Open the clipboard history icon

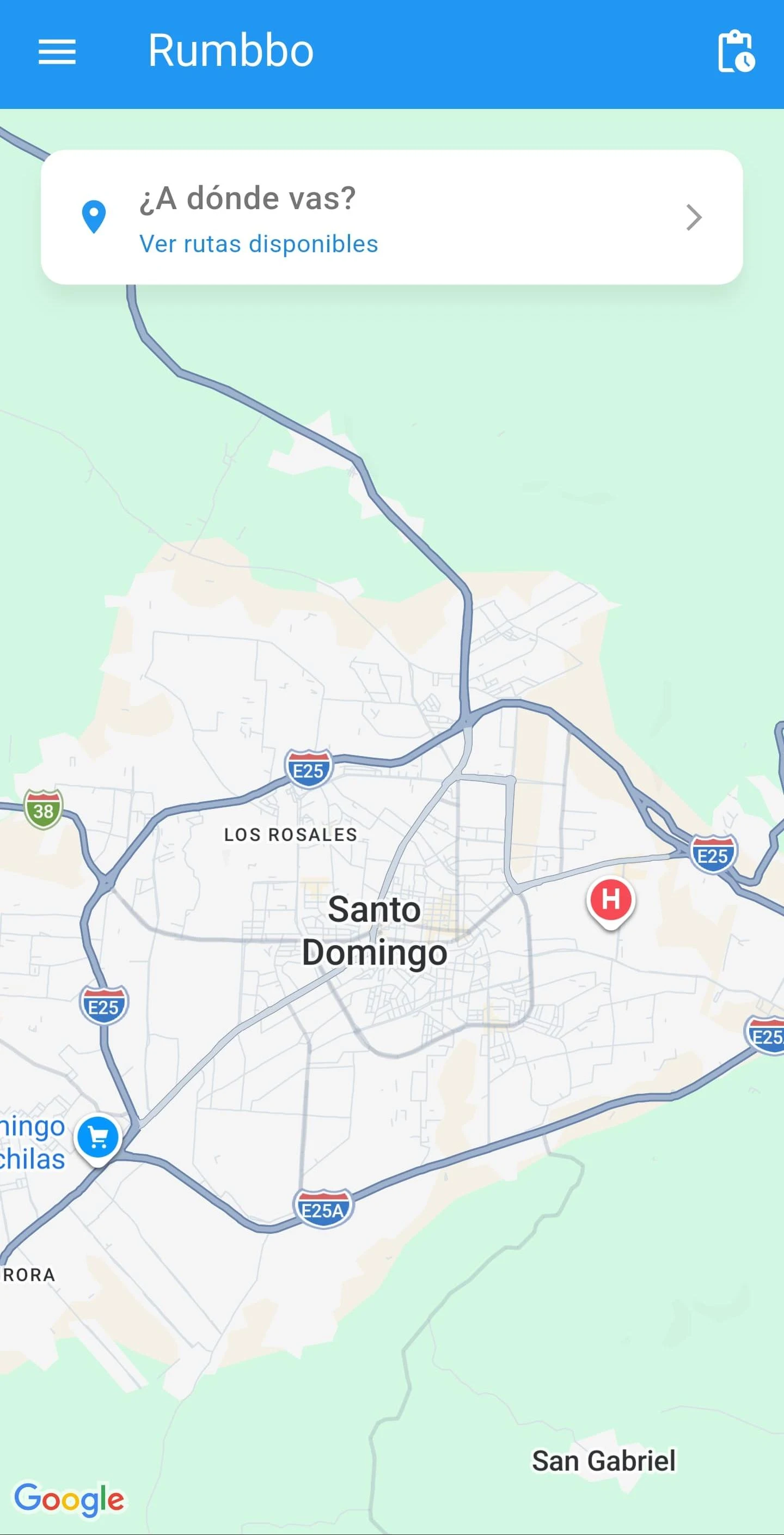coord(736,52)
